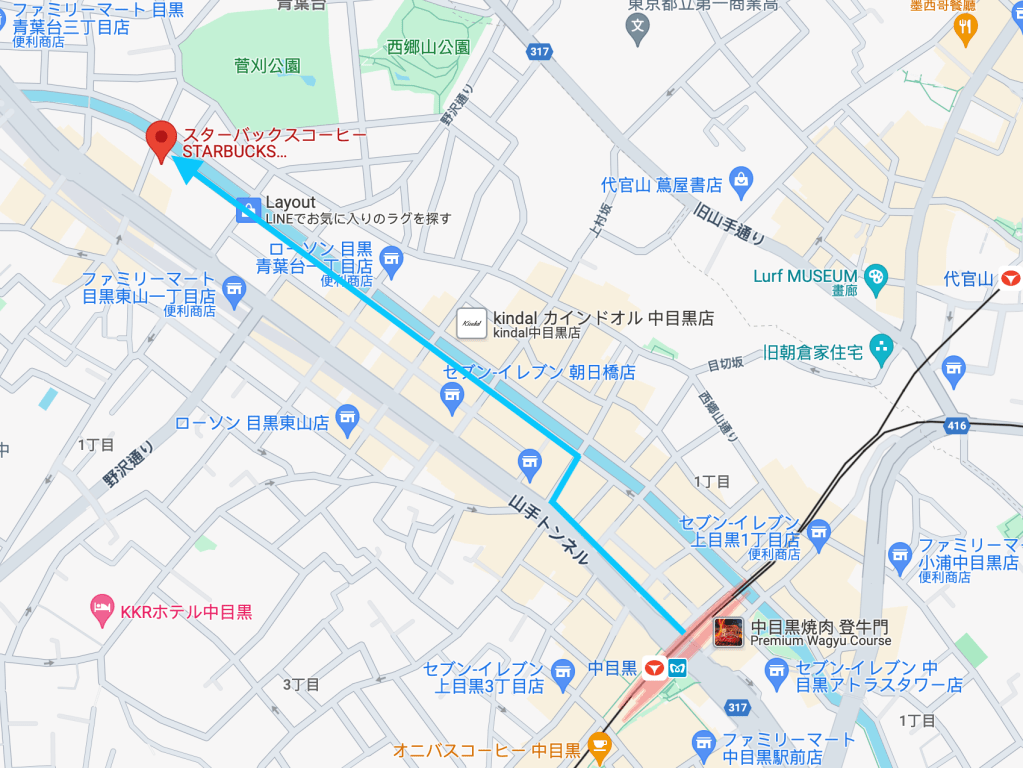Open the 代官山 station icon
This screenshot has width=1023, height=768.
1011,279
